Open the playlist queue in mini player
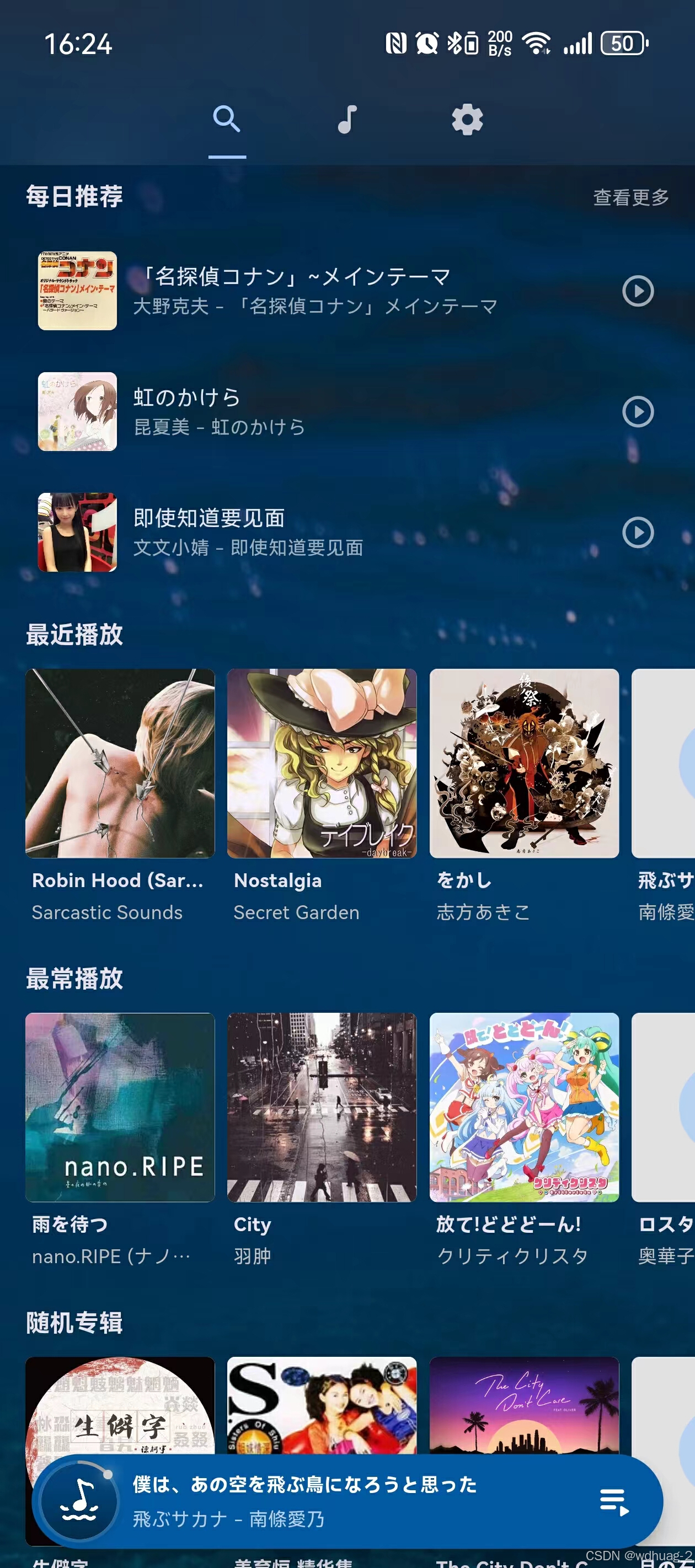 coord(613,1502)
